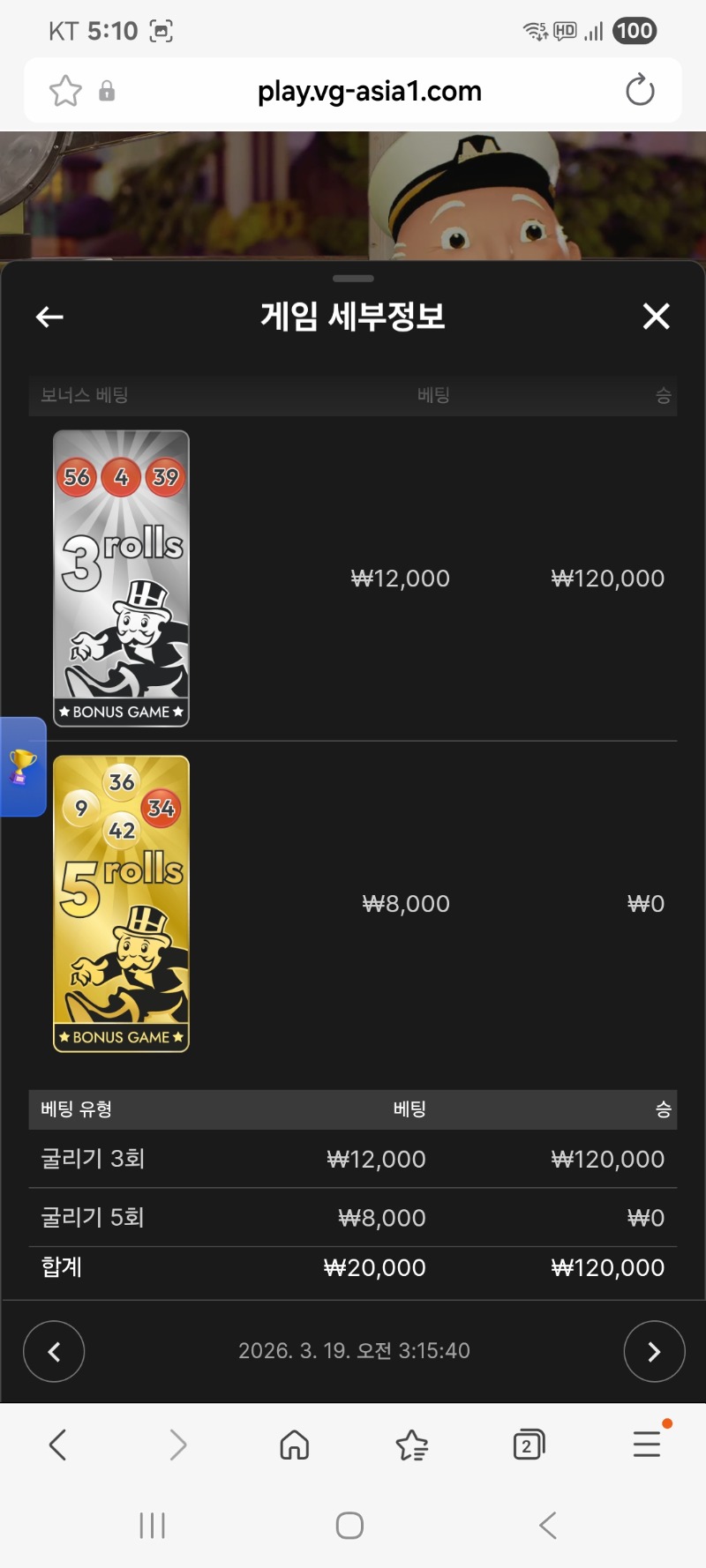Open the browser tabs switcher
This screenshot has width=706, height=1568.
(528, 1445)
